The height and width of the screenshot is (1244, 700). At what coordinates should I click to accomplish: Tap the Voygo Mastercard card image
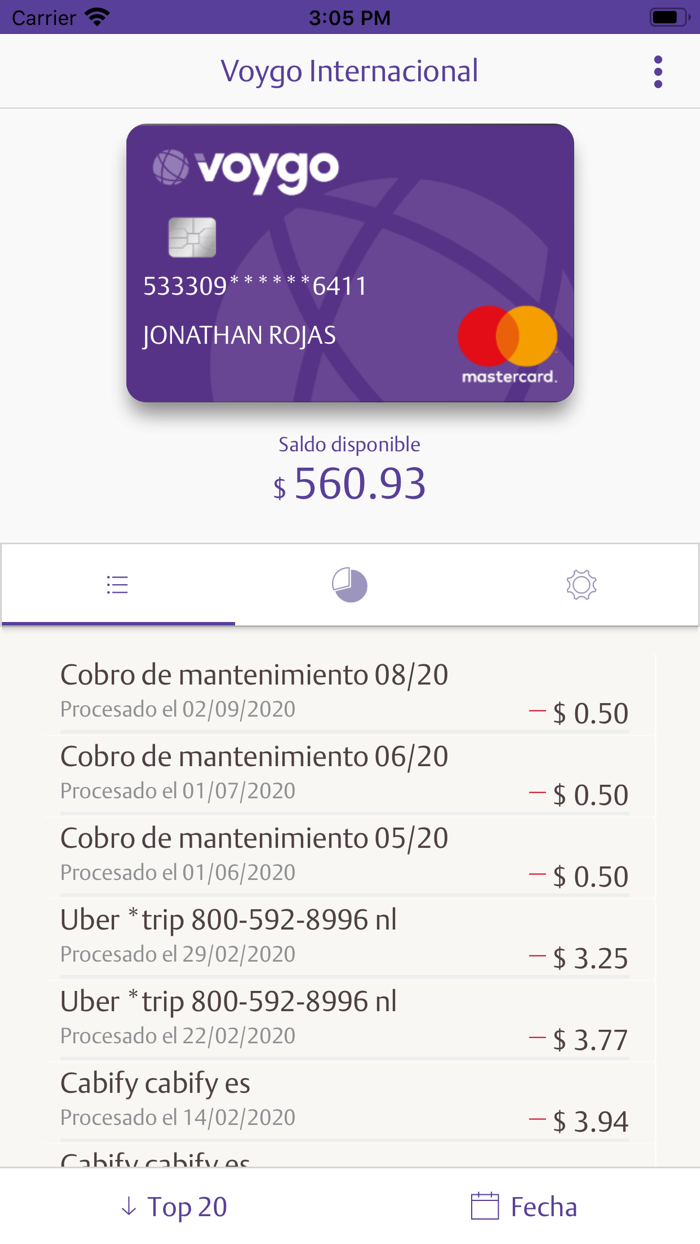coord(350,263)
